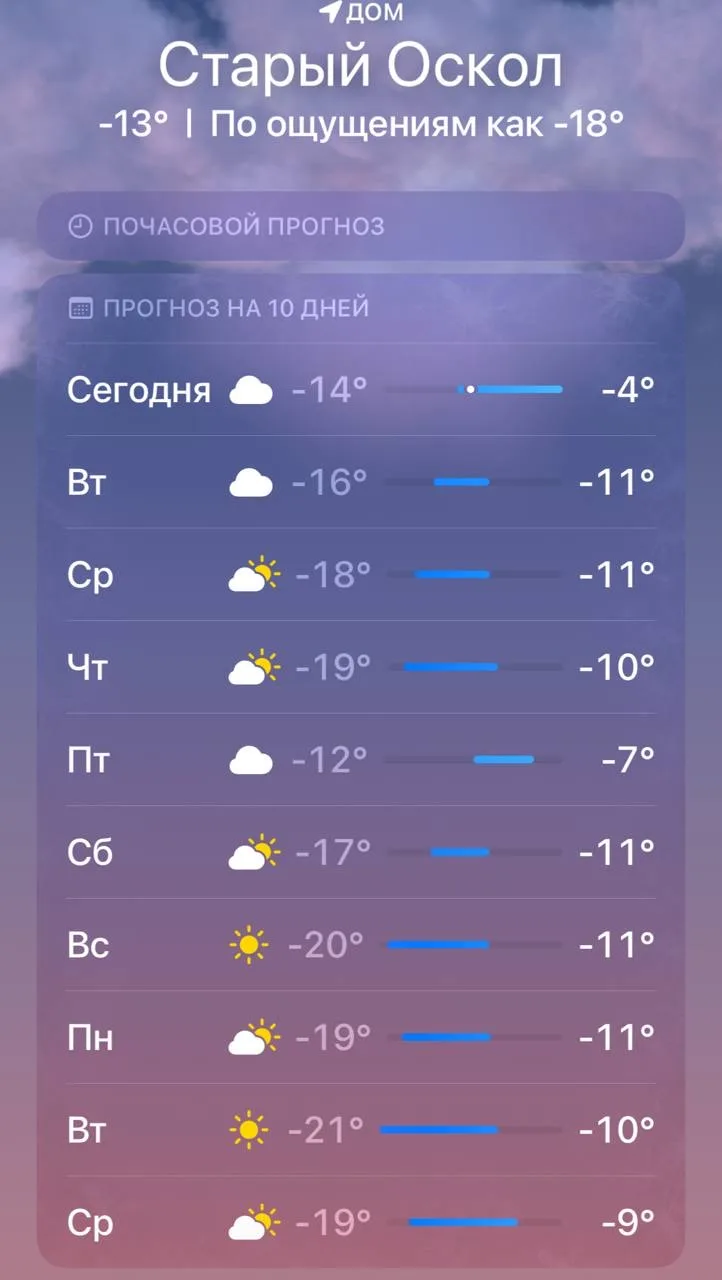
Task: Open the Пт forecast row
Action: click(x=360, y=760)
